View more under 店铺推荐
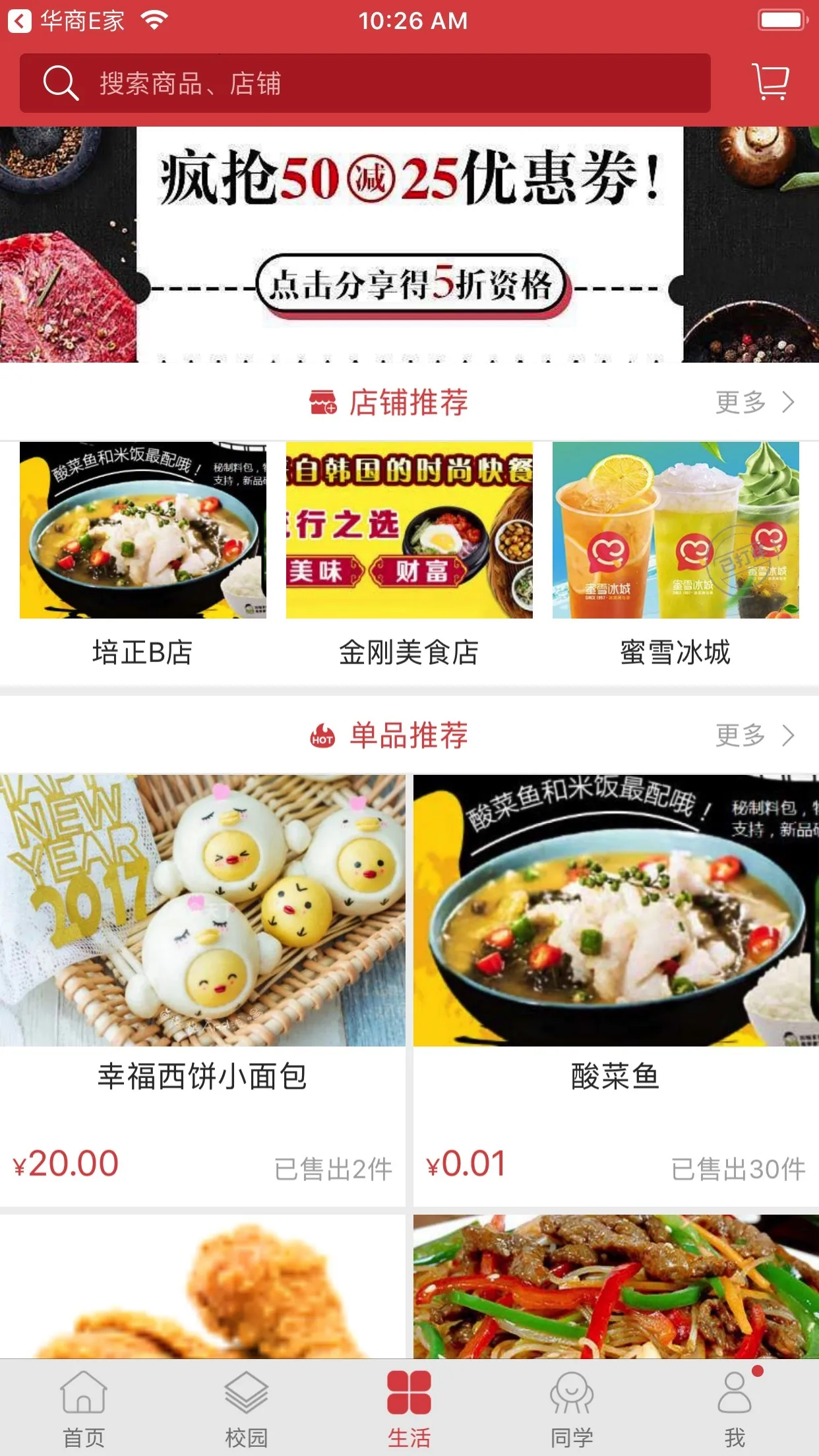Image resolution: width=819 pixels, height=1456 pixels. pos(754,402)
